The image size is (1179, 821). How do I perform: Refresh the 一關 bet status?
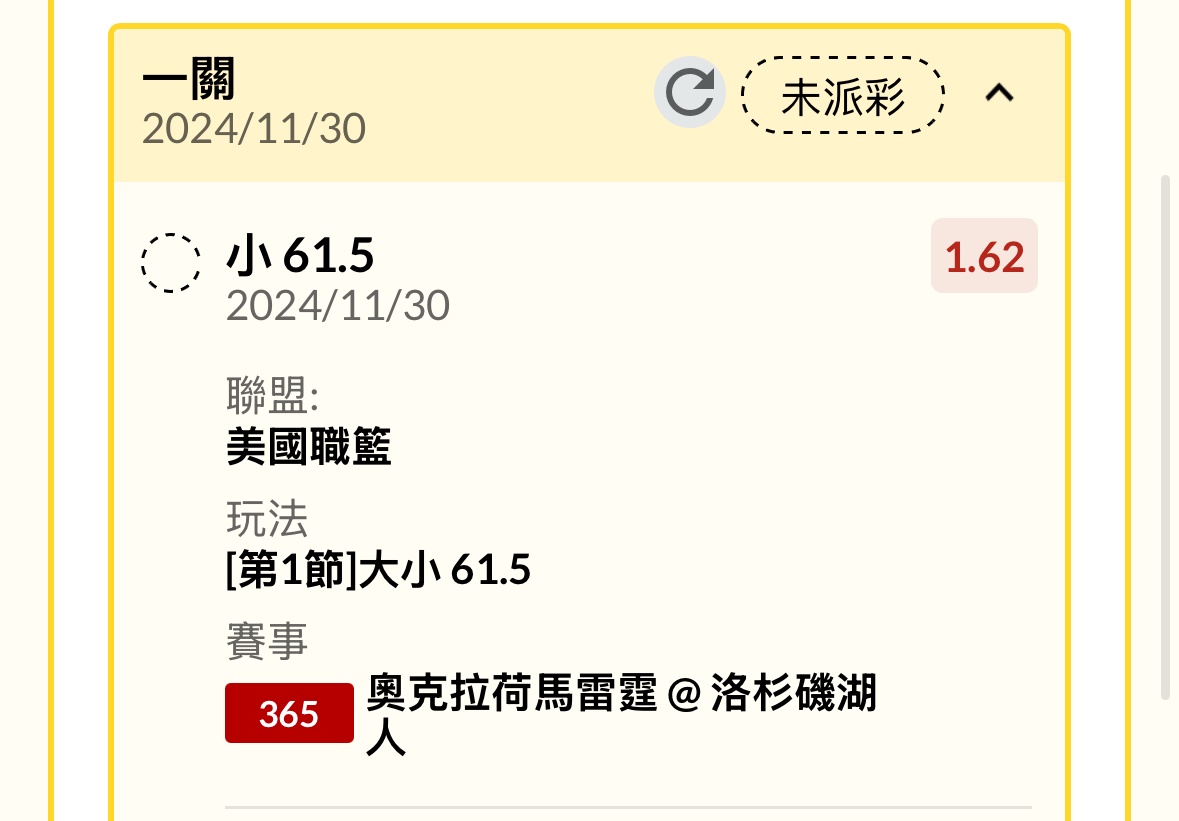pos(689,93)
